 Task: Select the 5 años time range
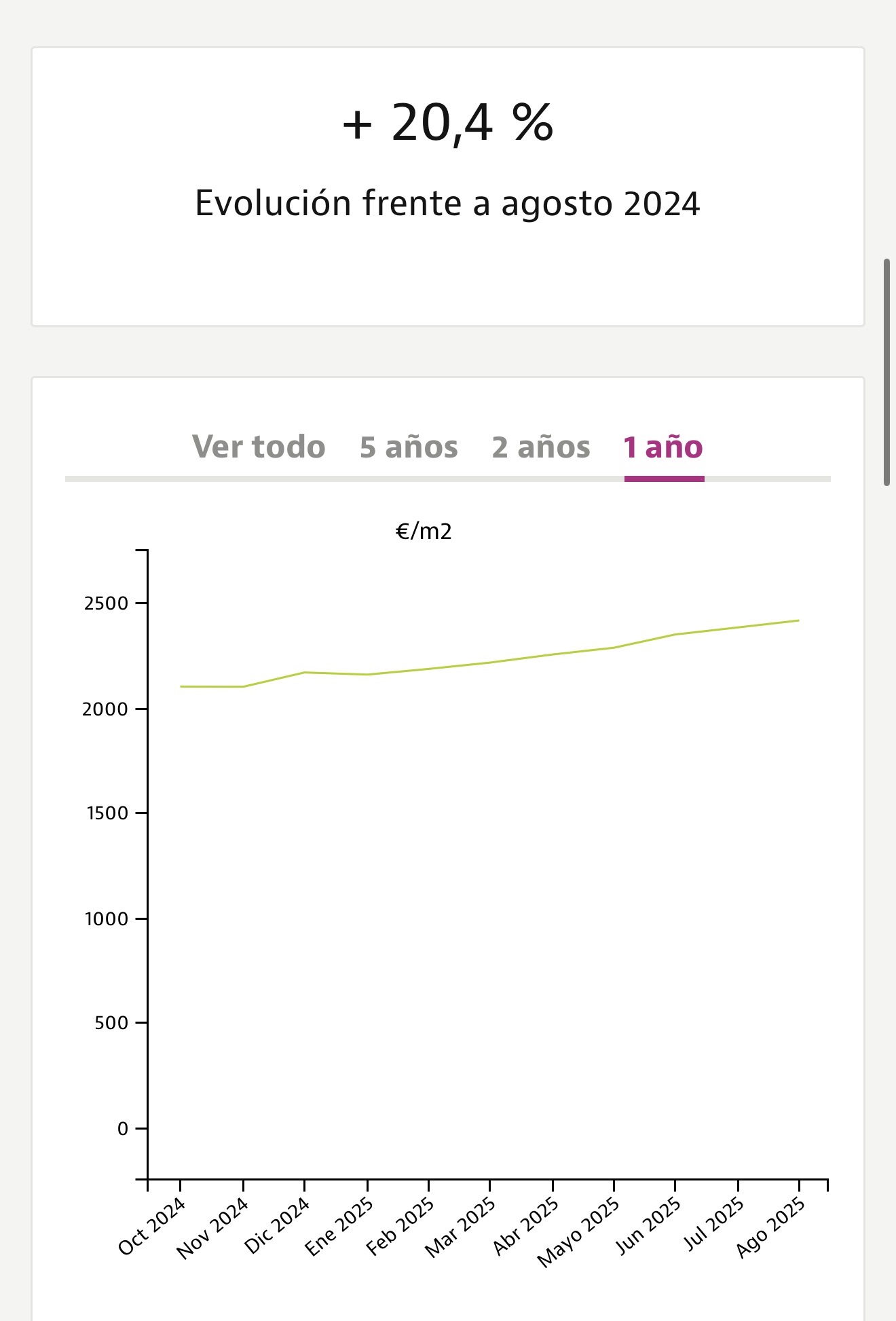pyautogui.click(x=409, y=447)
